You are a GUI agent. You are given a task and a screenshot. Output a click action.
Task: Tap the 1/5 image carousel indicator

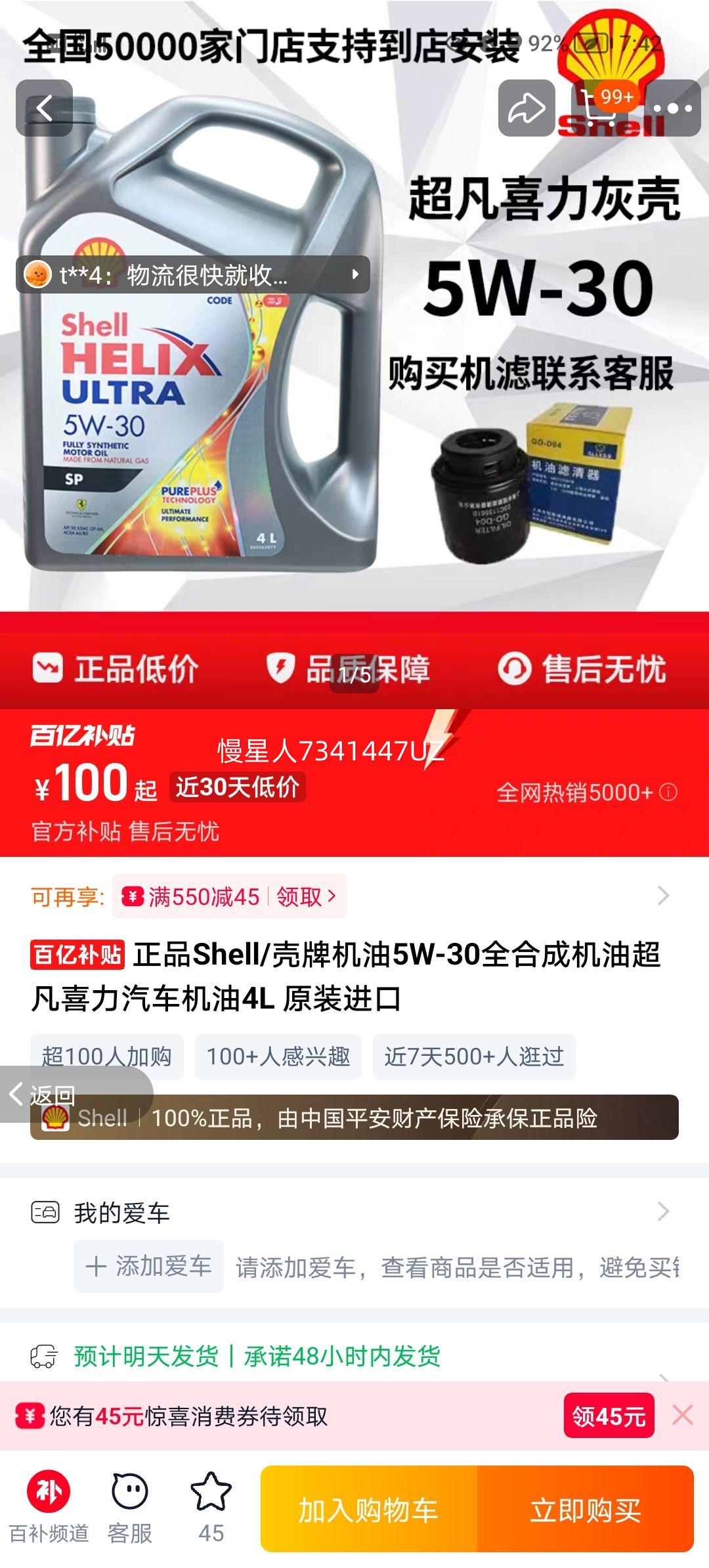click(x=354, y=672)
